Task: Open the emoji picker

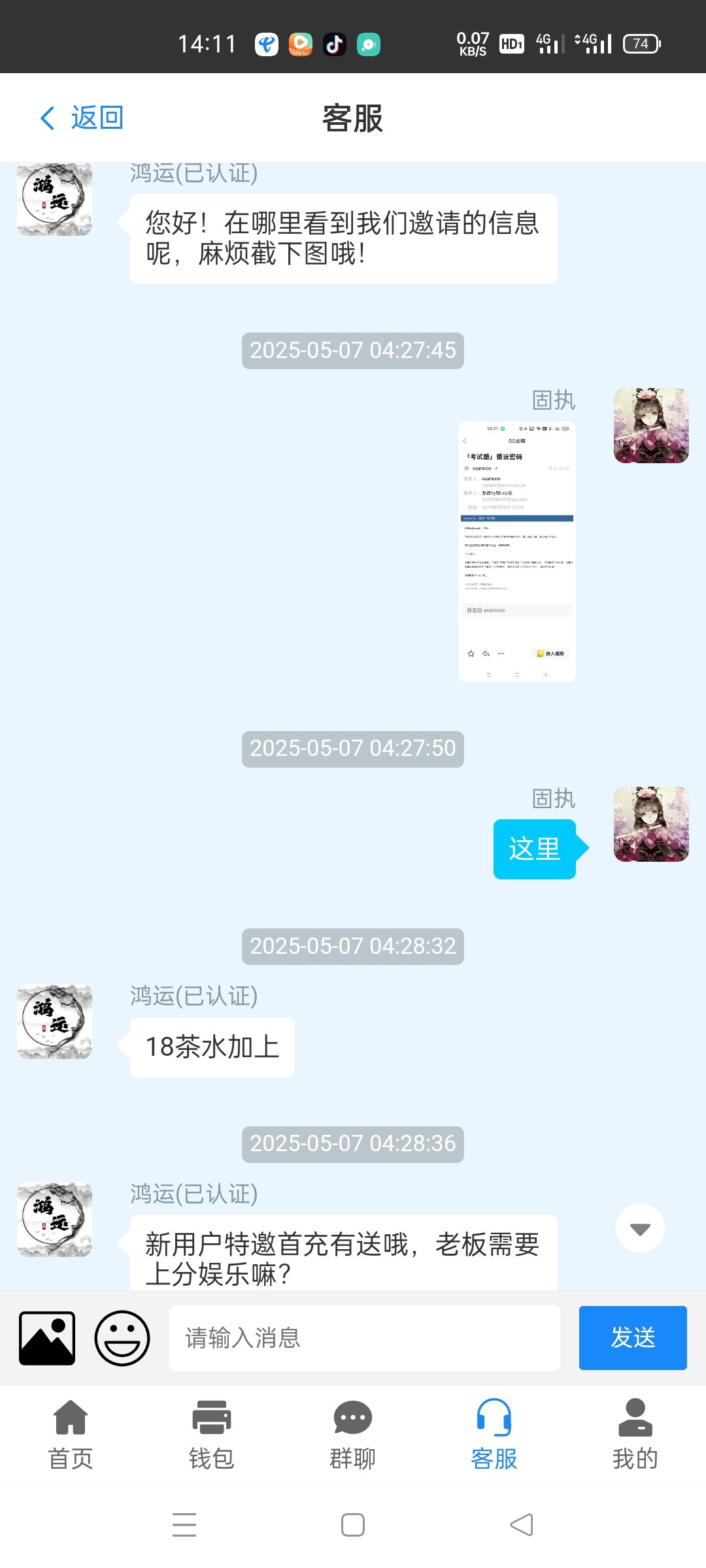Action: tap(122, 1338)
